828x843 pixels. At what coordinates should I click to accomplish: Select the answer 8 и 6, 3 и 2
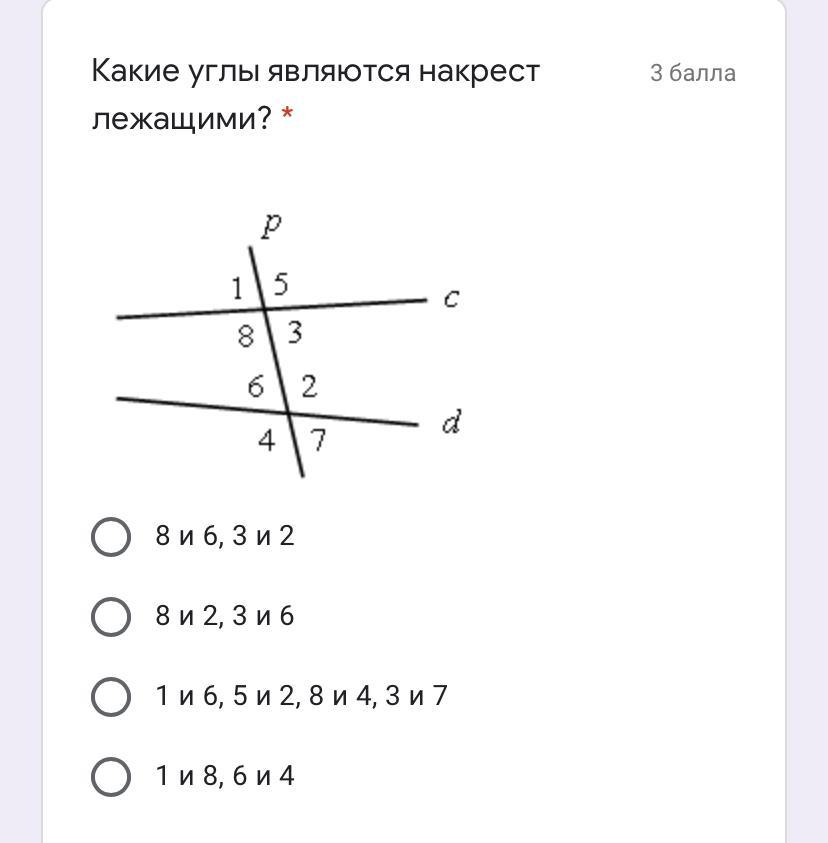[x=111, y=536]
